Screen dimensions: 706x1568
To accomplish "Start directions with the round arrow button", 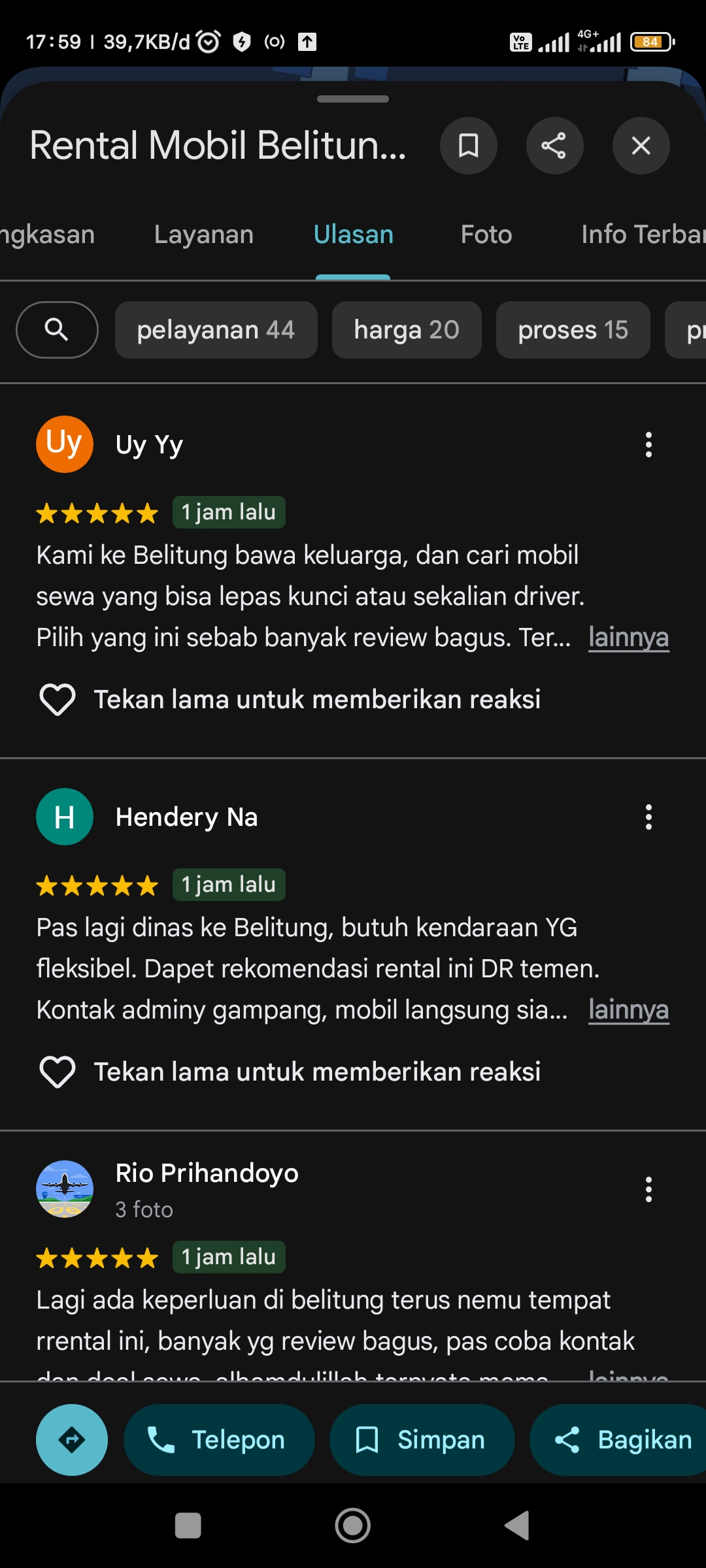I will coord(72,1440).
